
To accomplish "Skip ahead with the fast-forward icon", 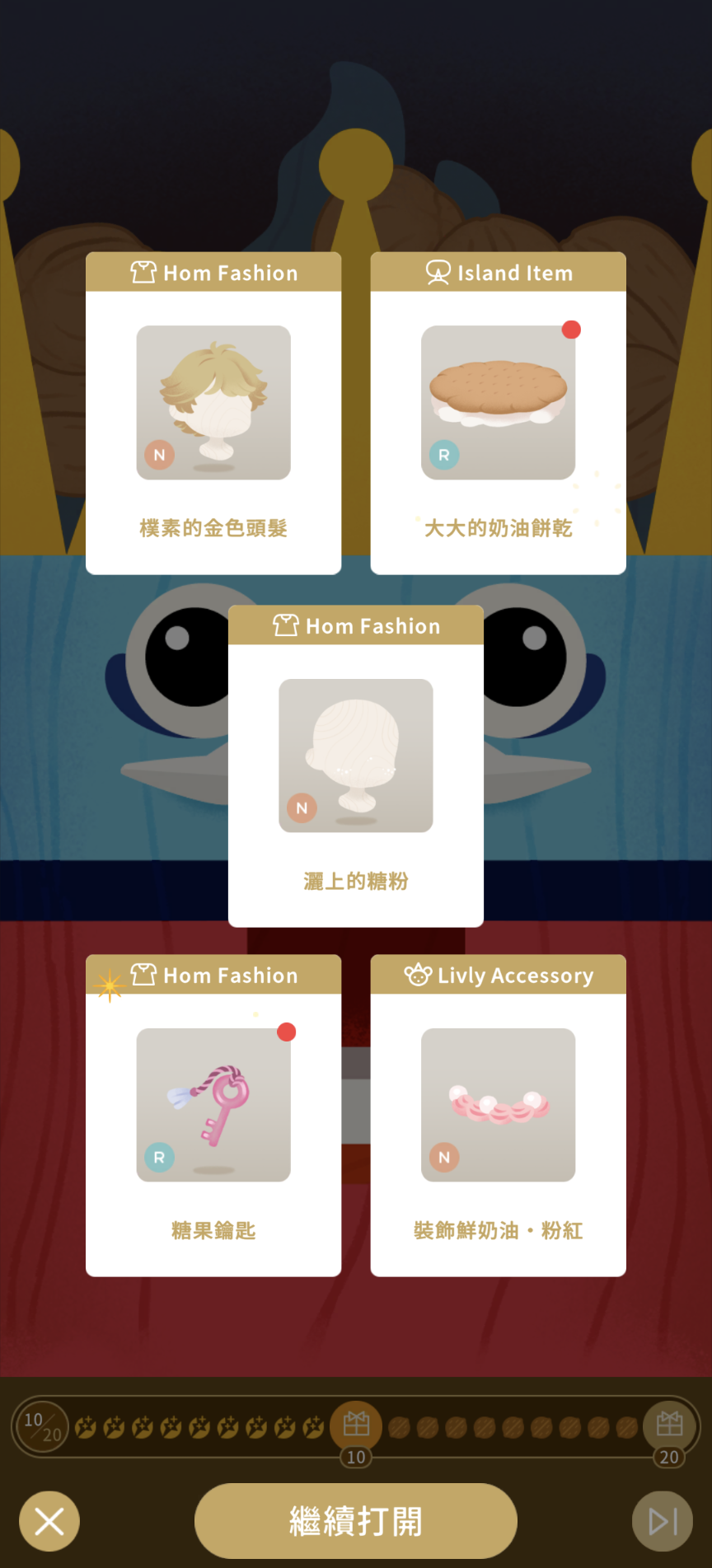I will (x=662, y=1521).
